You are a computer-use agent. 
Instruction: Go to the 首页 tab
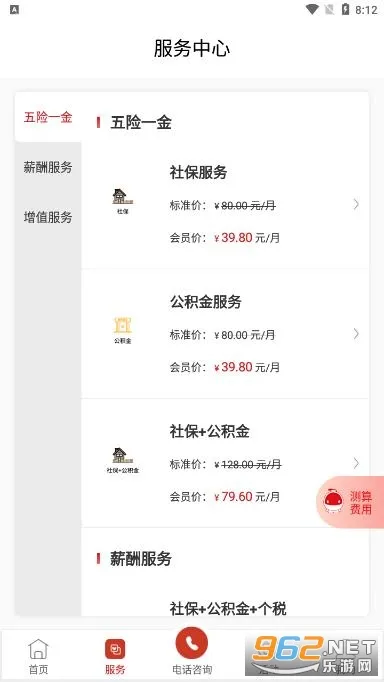[x=38, y=656]
